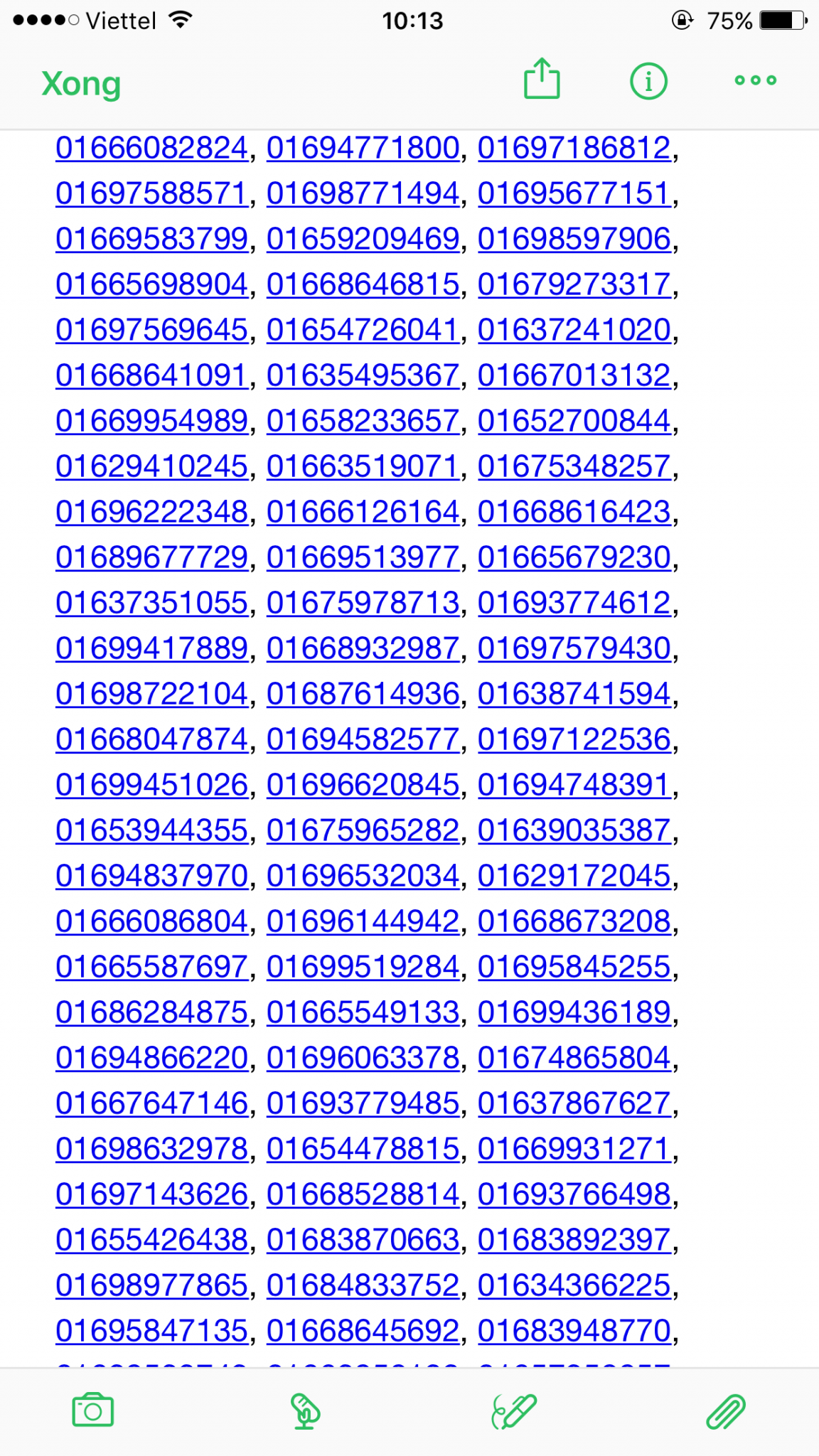This screenshot has width=819, height=1456.
Task: Select number 01659209469
Action: pyautogui.click(x=363, y=239)
